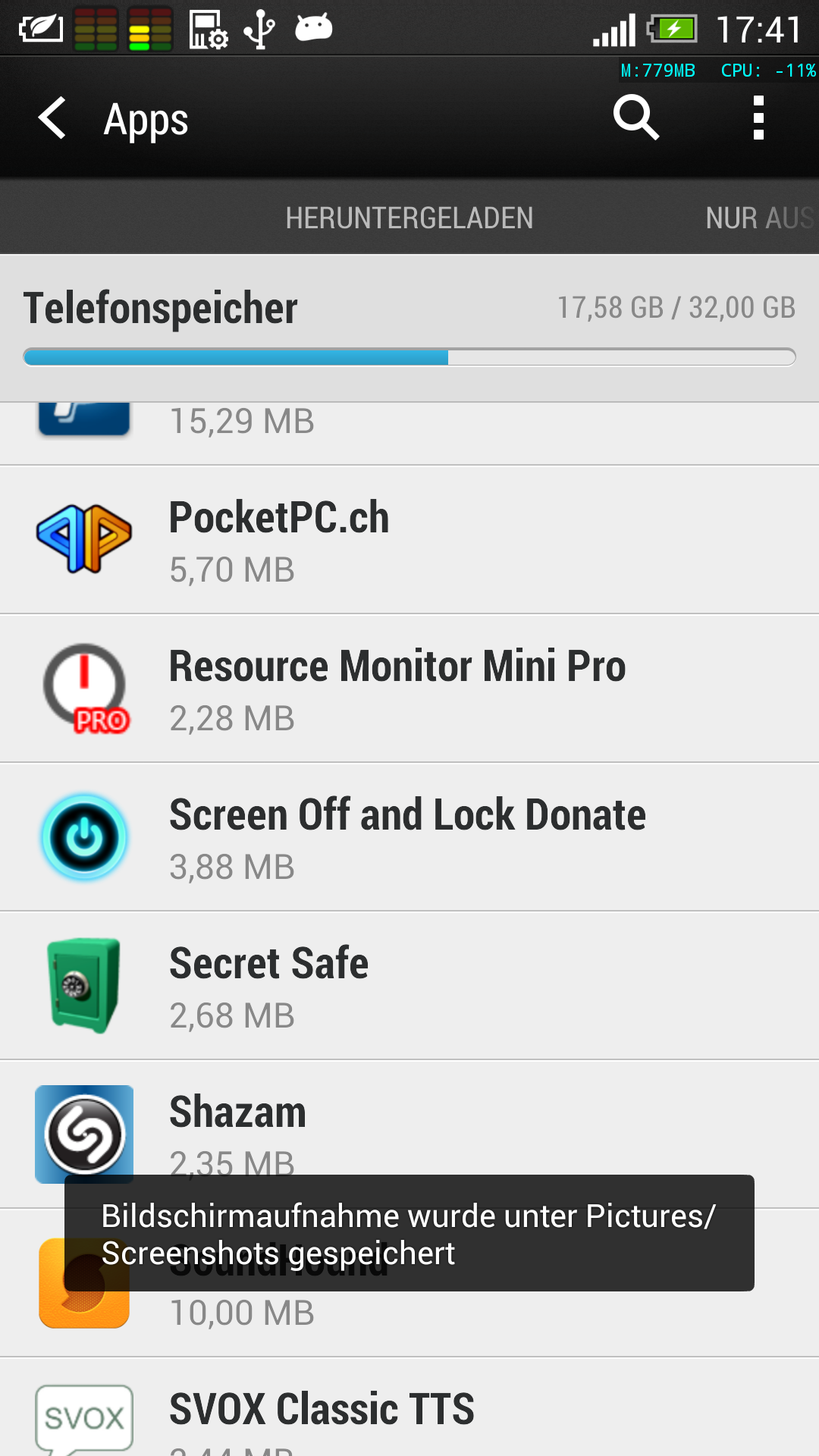This screenshot has height=1456, width=819.
Task: Open Screen Off and Lock Donate entry
Action: tap(409, 837)
